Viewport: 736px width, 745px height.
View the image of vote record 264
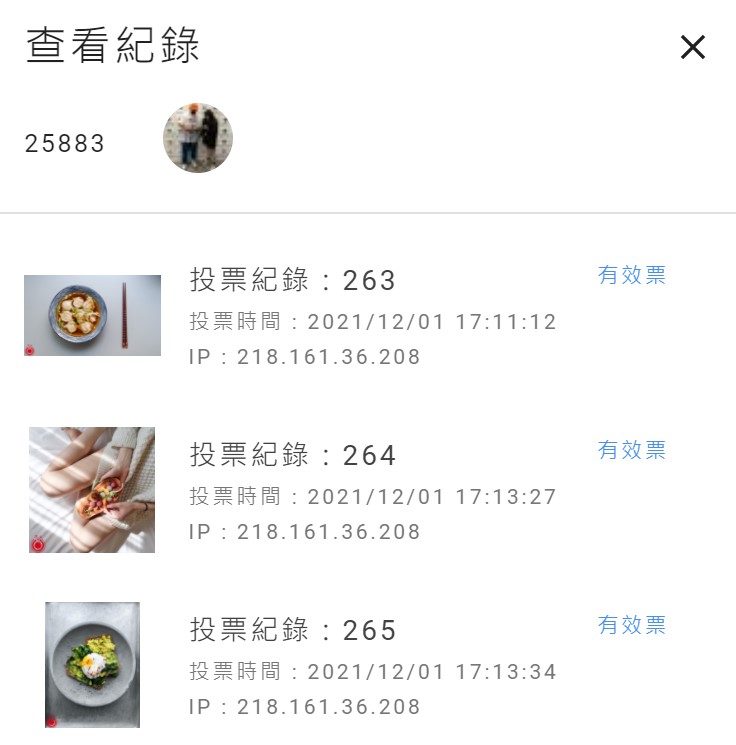(92, 490)
